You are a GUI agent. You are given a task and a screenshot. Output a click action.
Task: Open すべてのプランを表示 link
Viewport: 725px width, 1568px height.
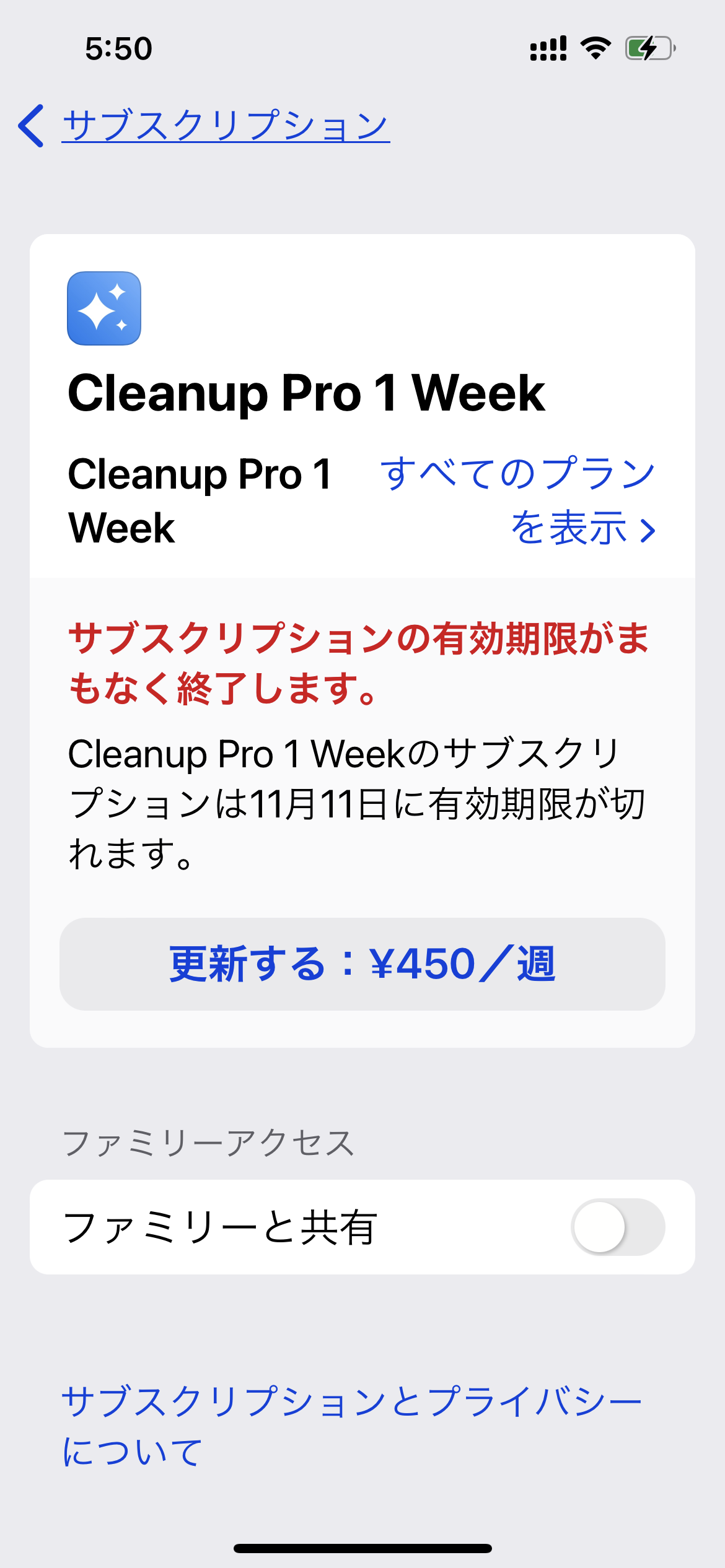518,500
